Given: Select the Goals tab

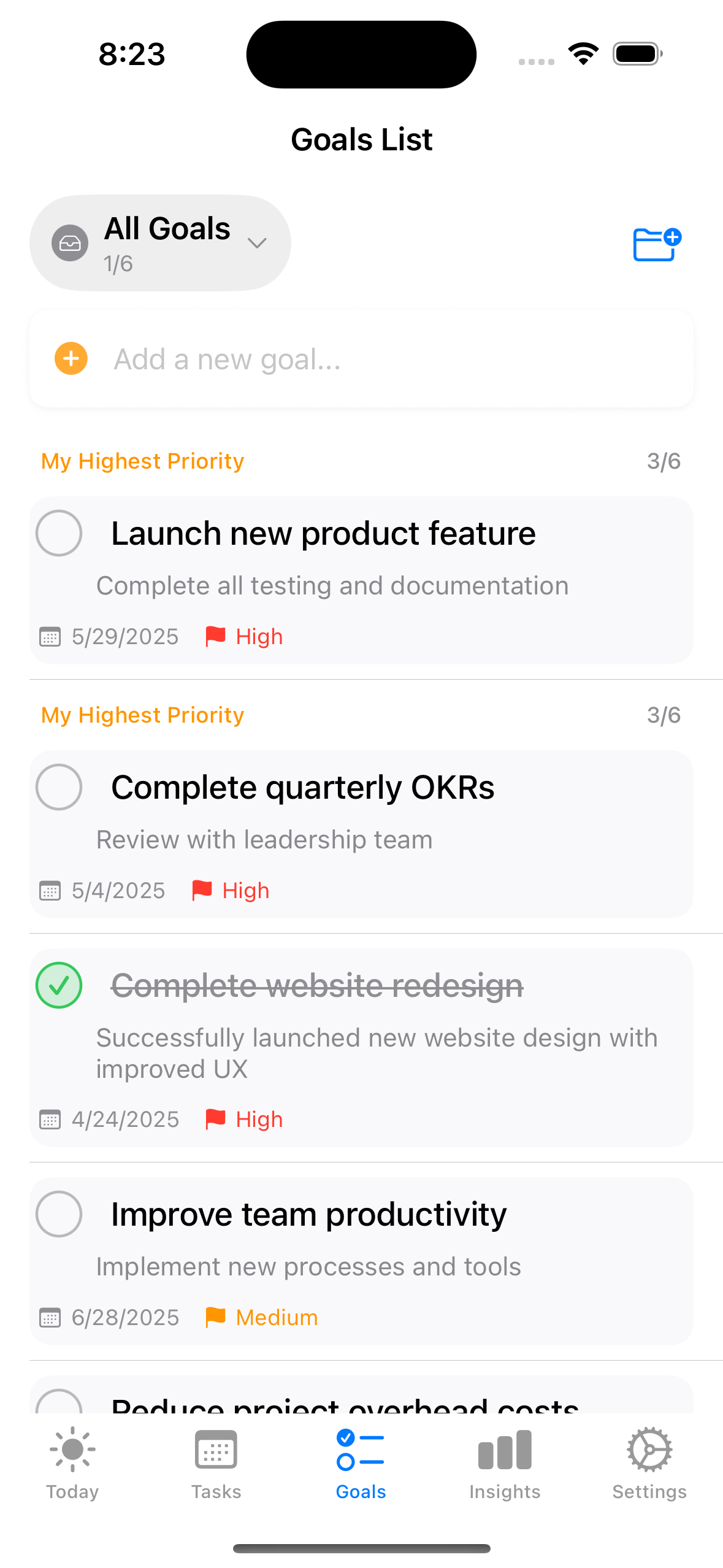Looking at the screenshot, I should point(361,1463).
